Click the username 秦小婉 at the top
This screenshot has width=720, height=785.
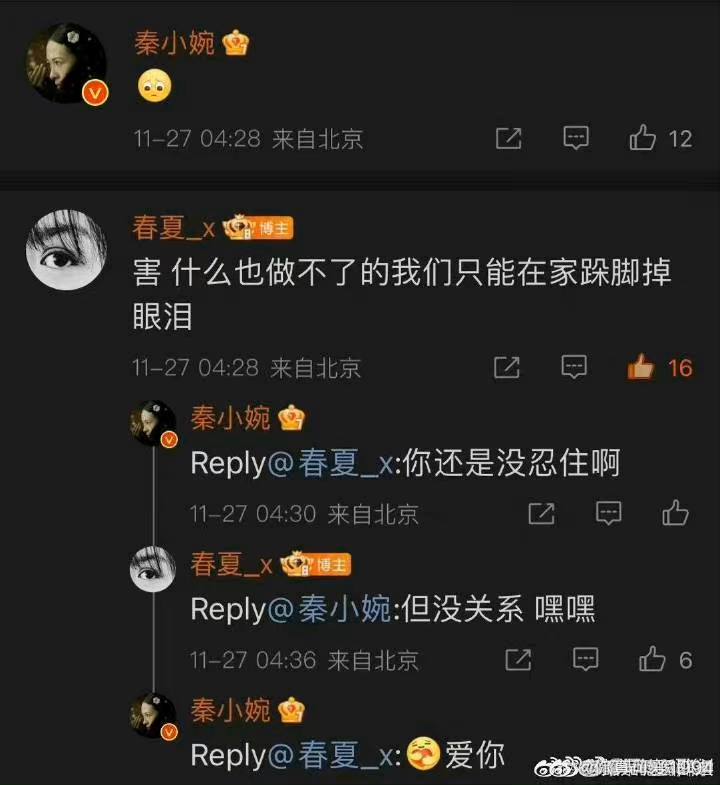(175, 41)
